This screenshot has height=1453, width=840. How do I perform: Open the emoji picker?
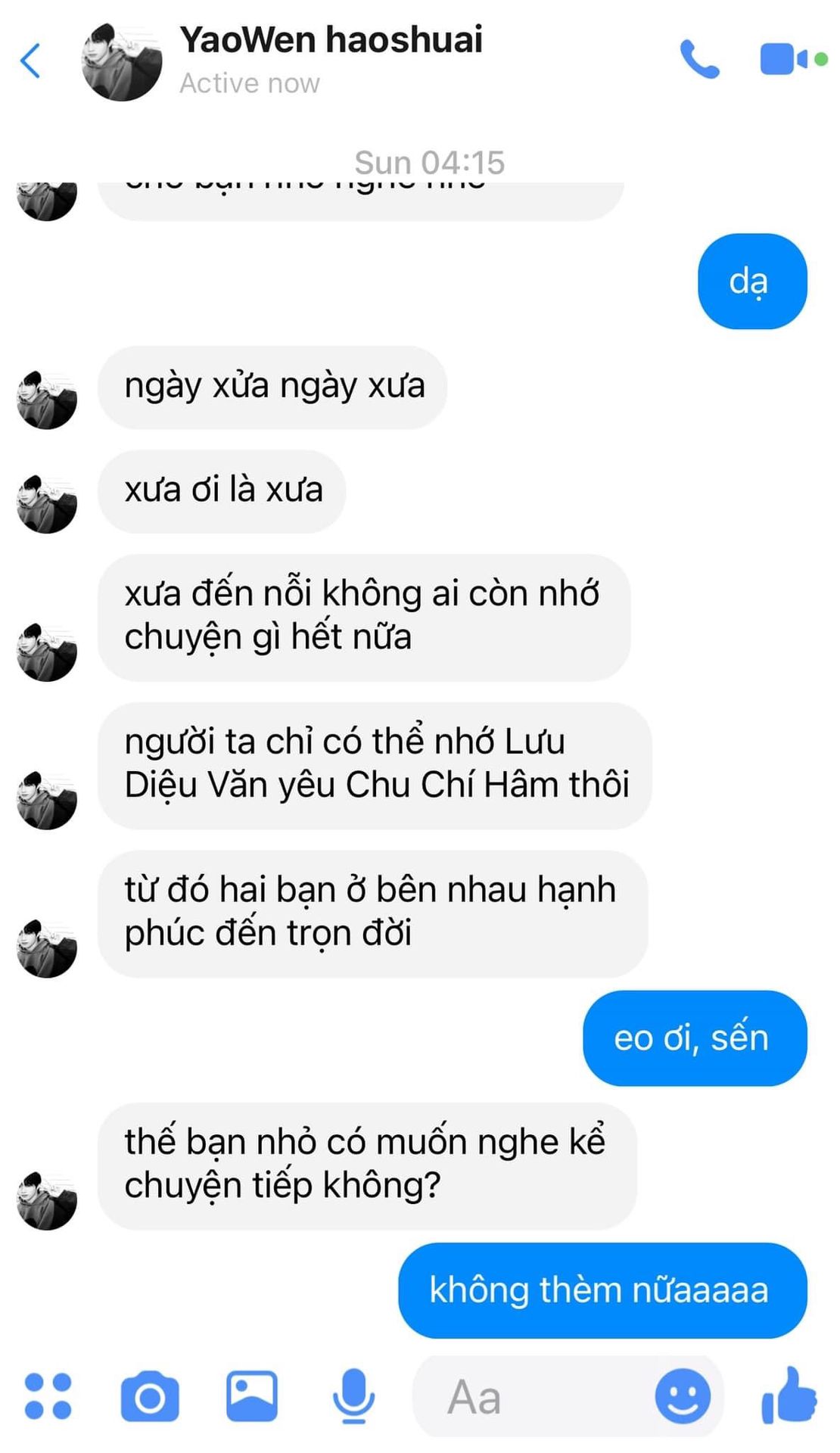[683, 1395]
